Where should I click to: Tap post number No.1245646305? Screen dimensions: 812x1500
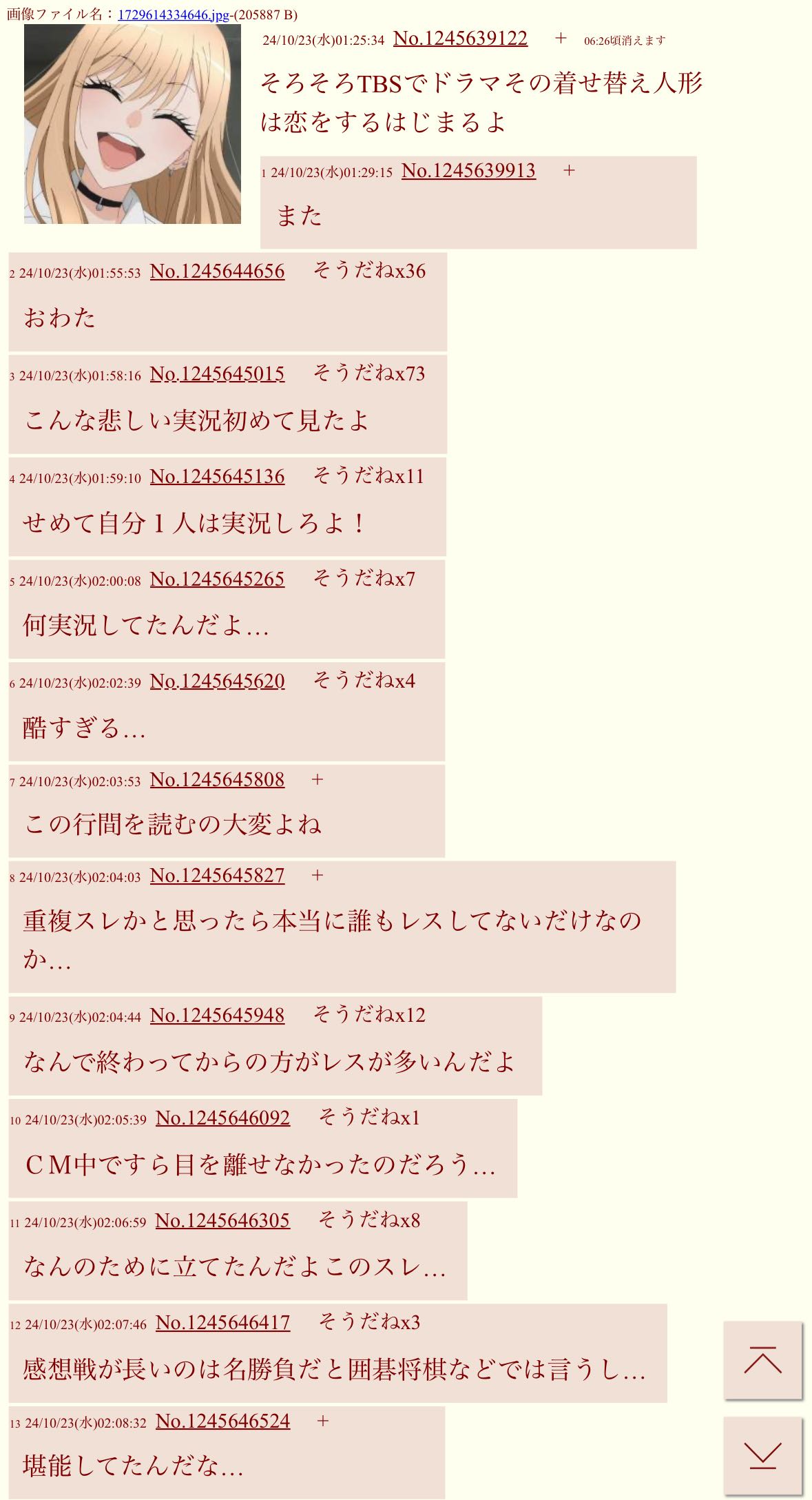click(x=222, y=1221)
